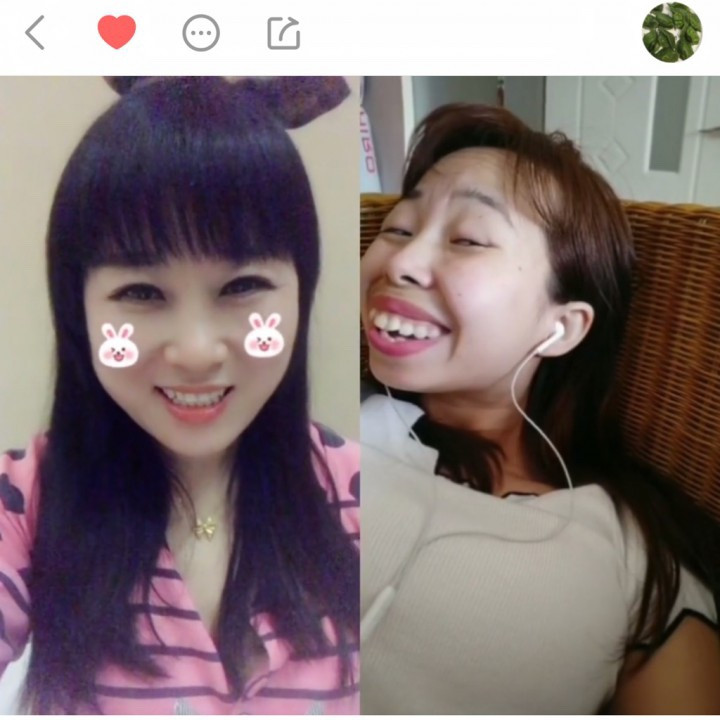720x720 pixels.
Task: Share this video via the share icon
Action: [284, 33]
